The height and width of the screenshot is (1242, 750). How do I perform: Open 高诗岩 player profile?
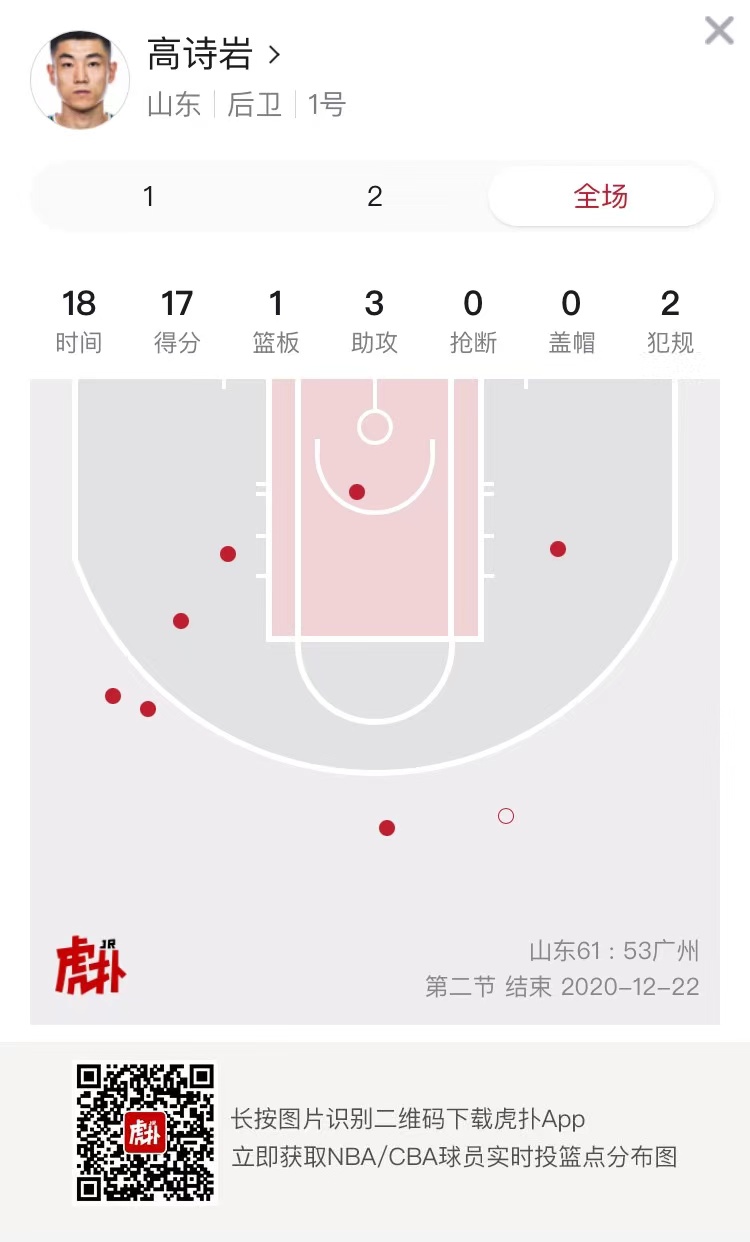click(214, 54)
